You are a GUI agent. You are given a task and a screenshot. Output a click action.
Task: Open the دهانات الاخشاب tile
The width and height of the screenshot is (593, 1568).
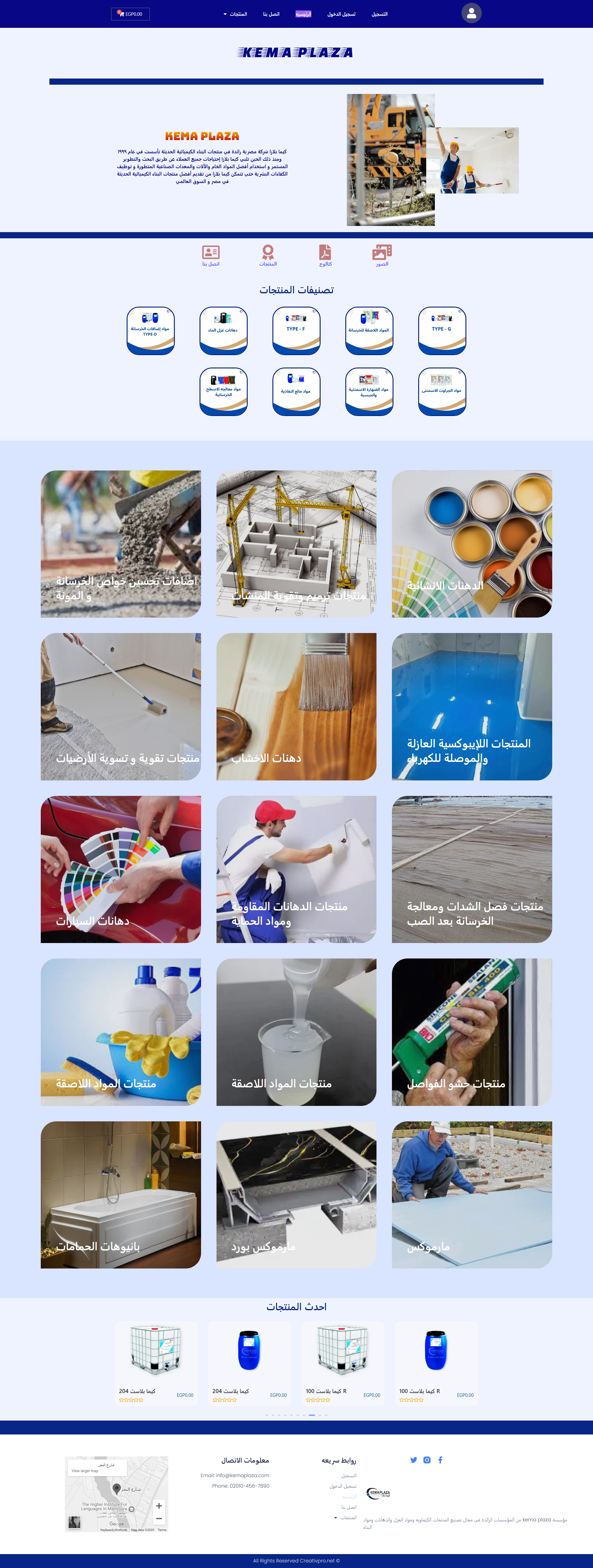(x=296, y=706)
